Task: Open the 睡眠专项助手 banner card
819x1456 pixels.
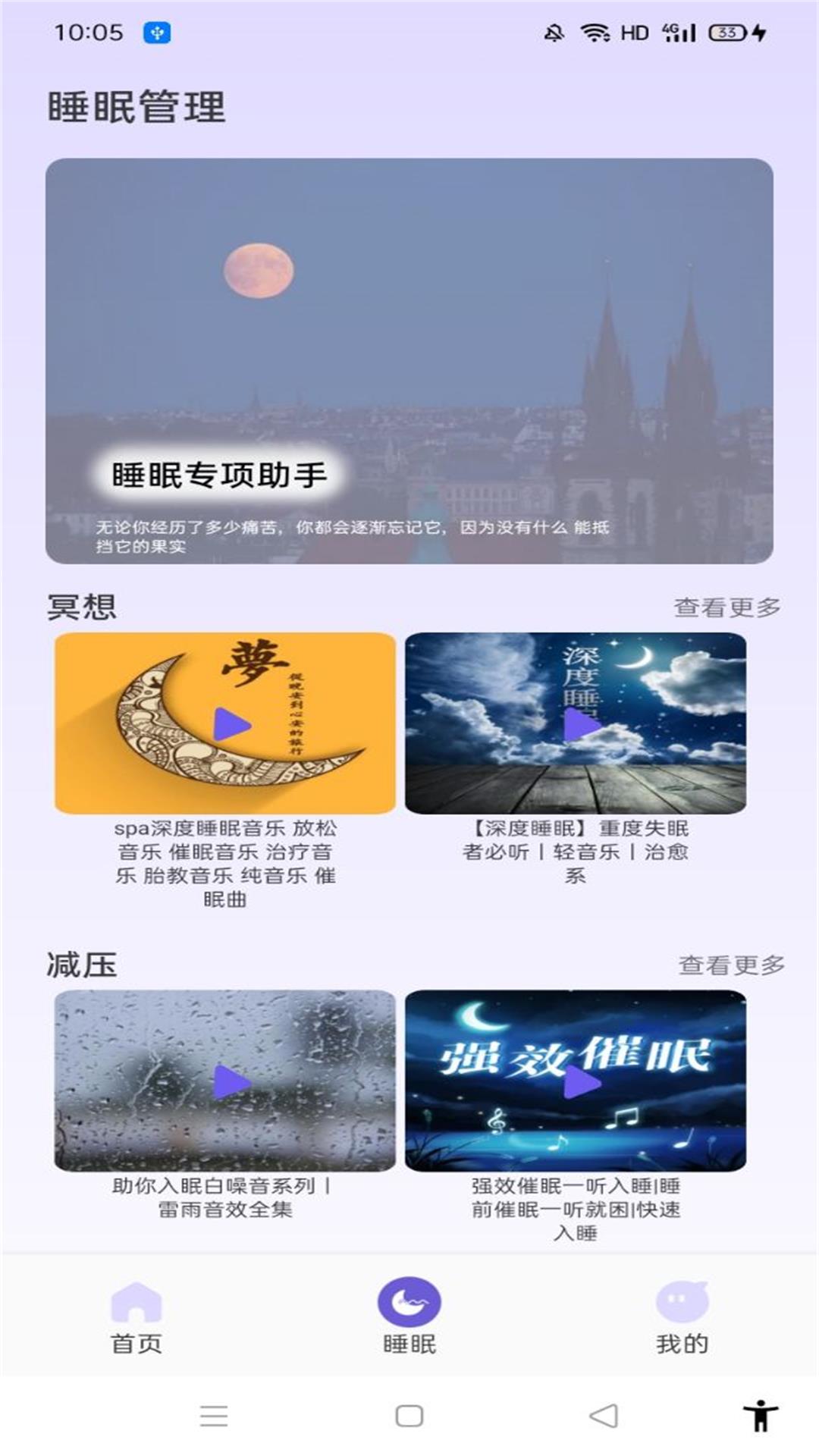Action: point(409,361)
